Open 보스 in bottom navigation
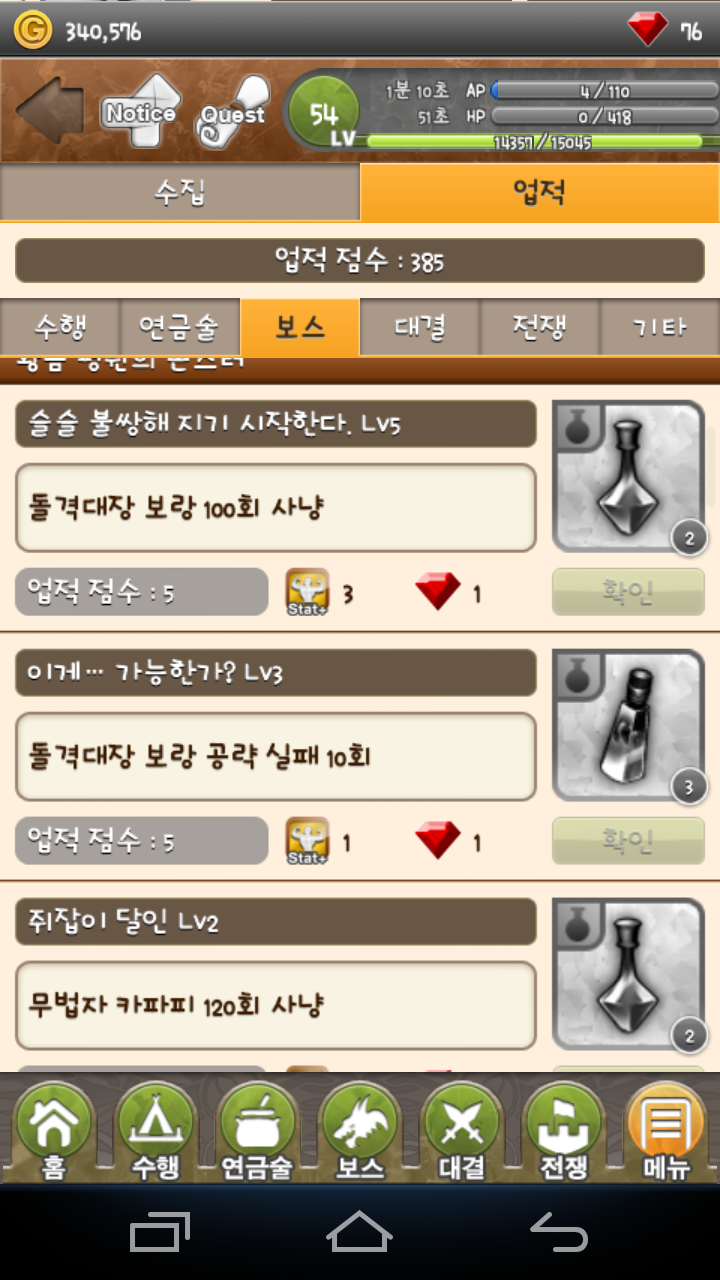Image resolution: width=720 pixels, height=1280 pixels. 359,1130
